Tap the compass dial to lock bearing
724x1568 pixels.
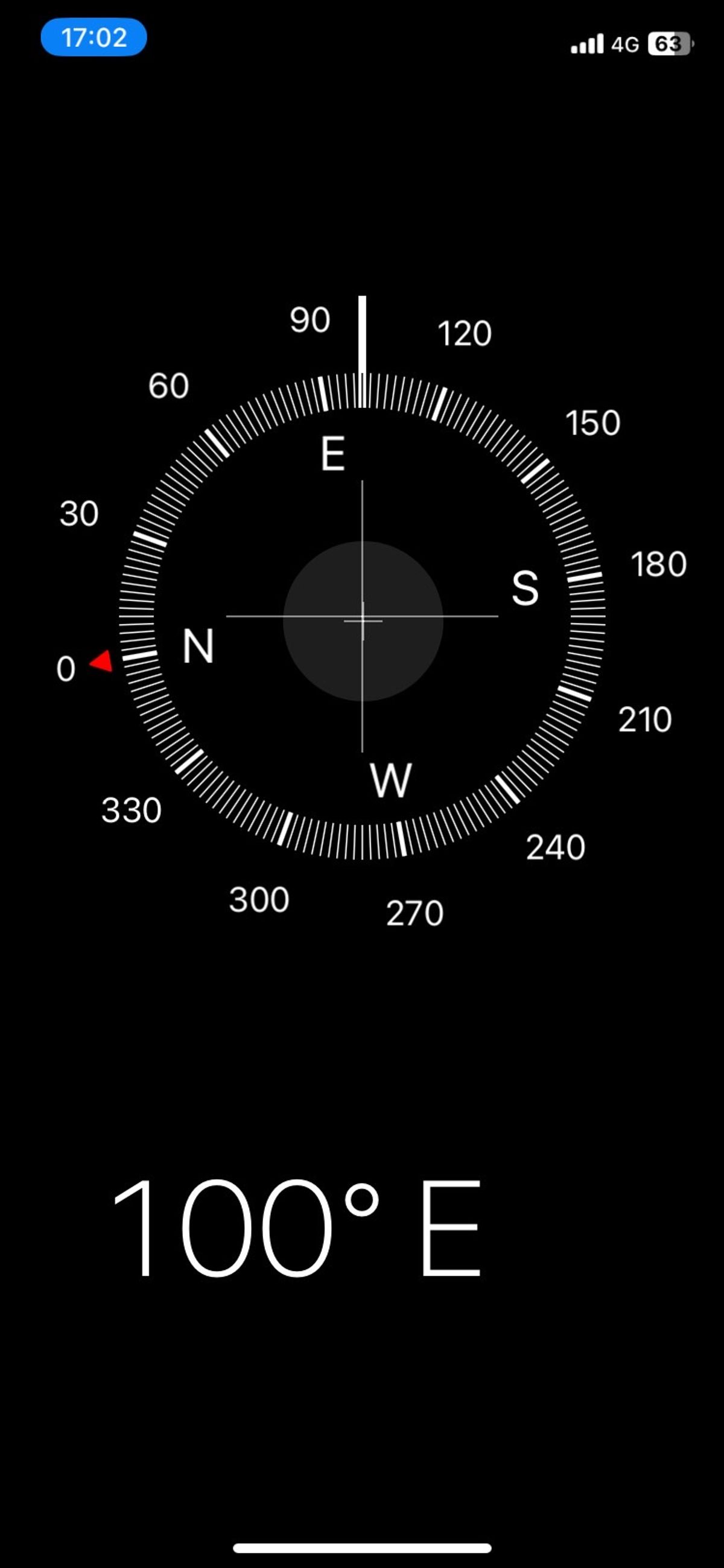pos(362,616)
